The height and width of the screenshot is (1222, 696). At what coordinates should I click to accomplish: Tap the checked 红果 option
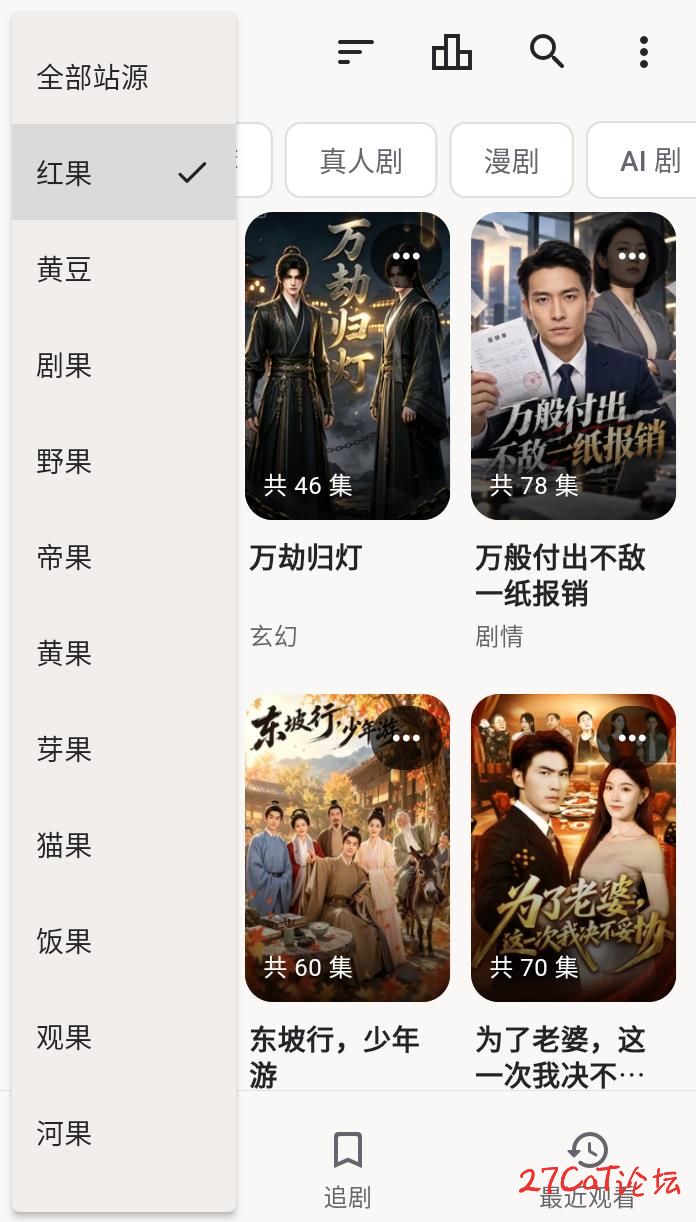point(124,173)
